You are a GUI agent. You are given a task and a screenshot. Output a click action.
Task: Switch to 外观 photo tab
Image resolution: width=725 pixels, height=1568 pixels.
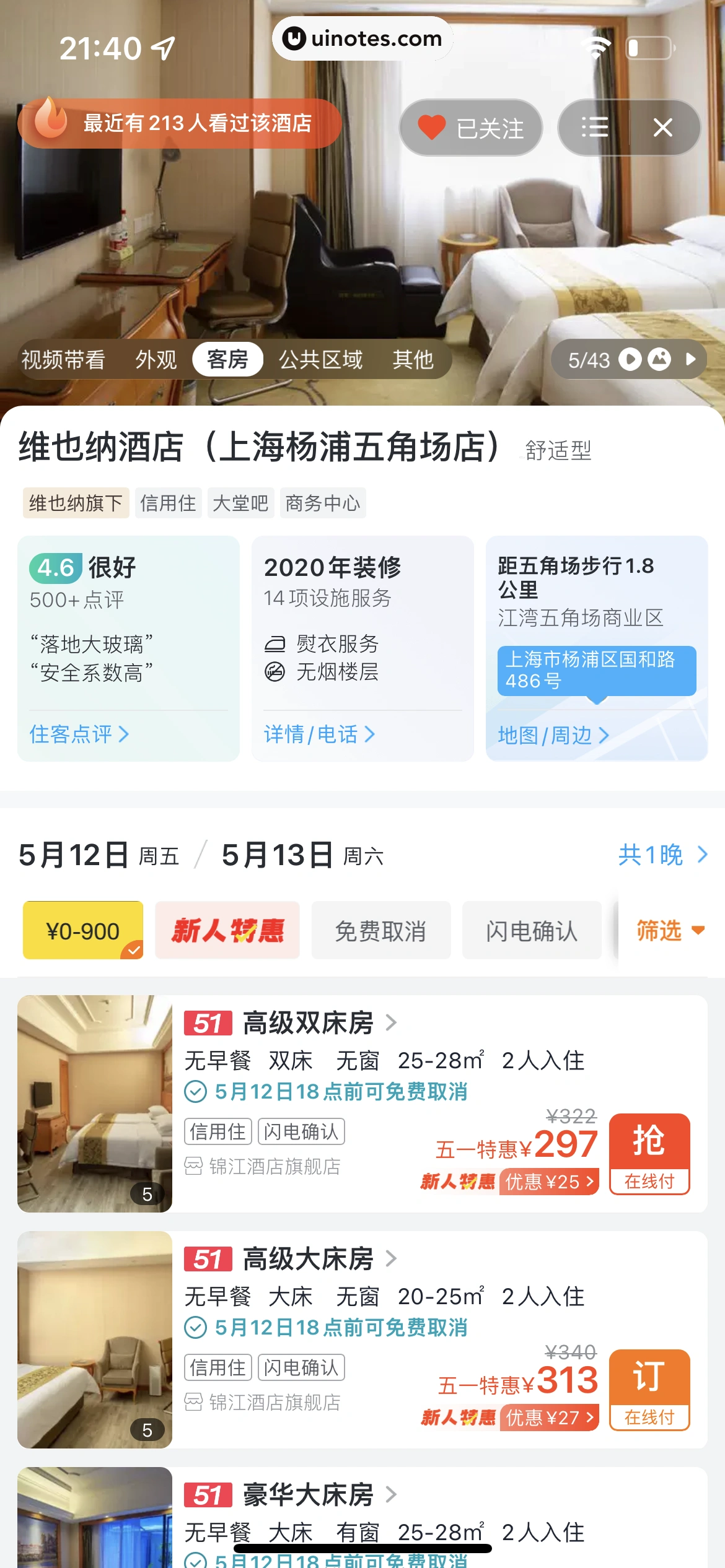[x=156, y=360]
